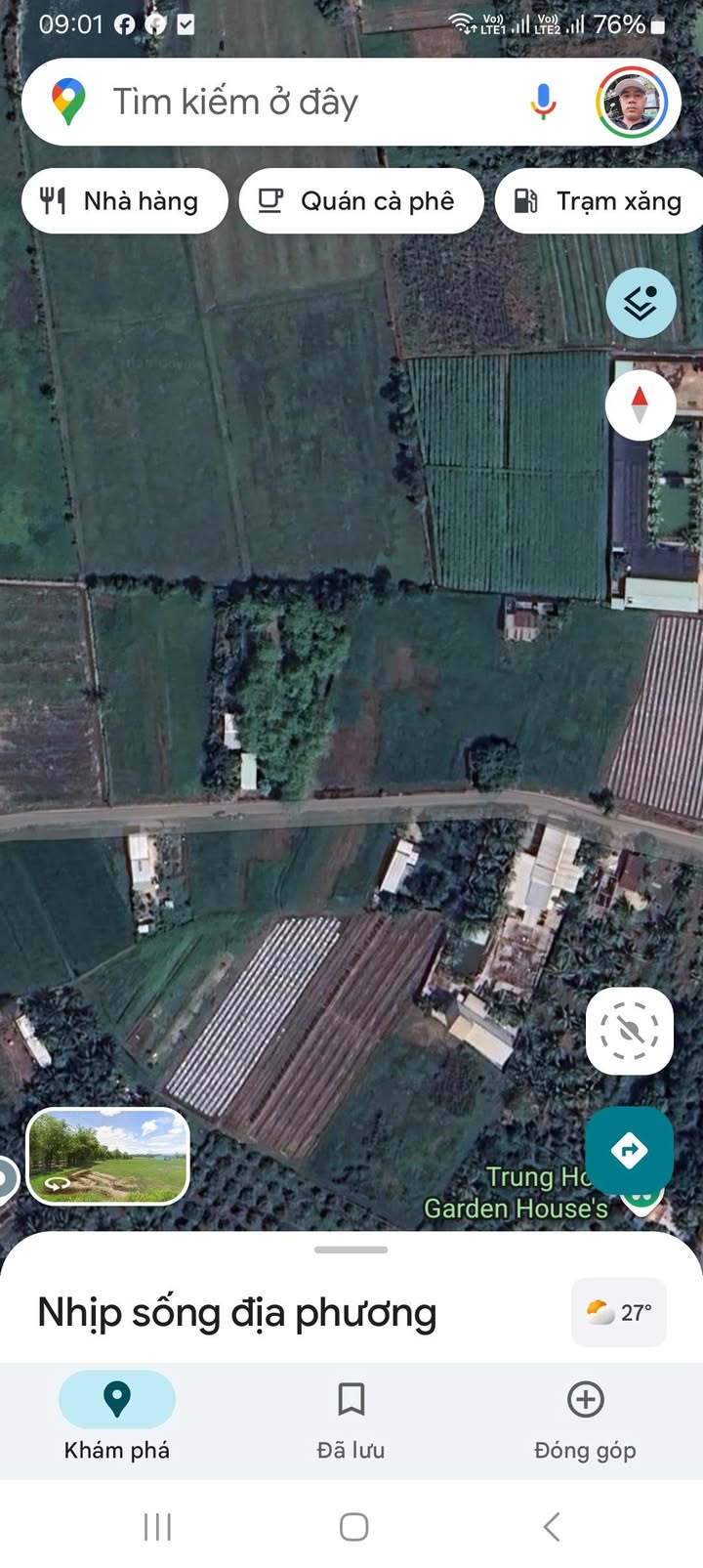This screenshot has width=703, height=1568.
Task: Switch to the "Đã lưu" tab
Action: [351, 1417]
